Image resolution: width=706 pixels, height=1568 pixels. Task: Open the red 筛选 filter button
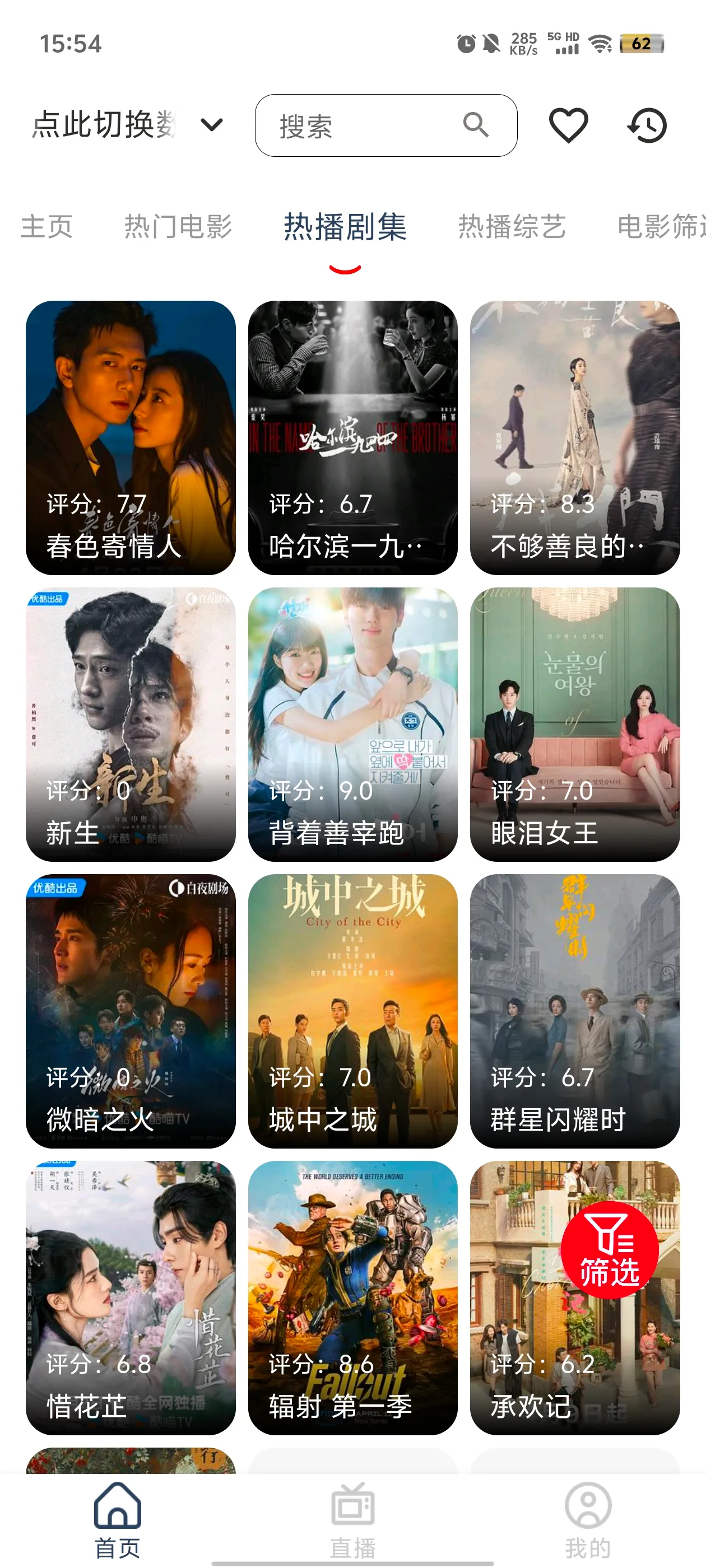609,1250
